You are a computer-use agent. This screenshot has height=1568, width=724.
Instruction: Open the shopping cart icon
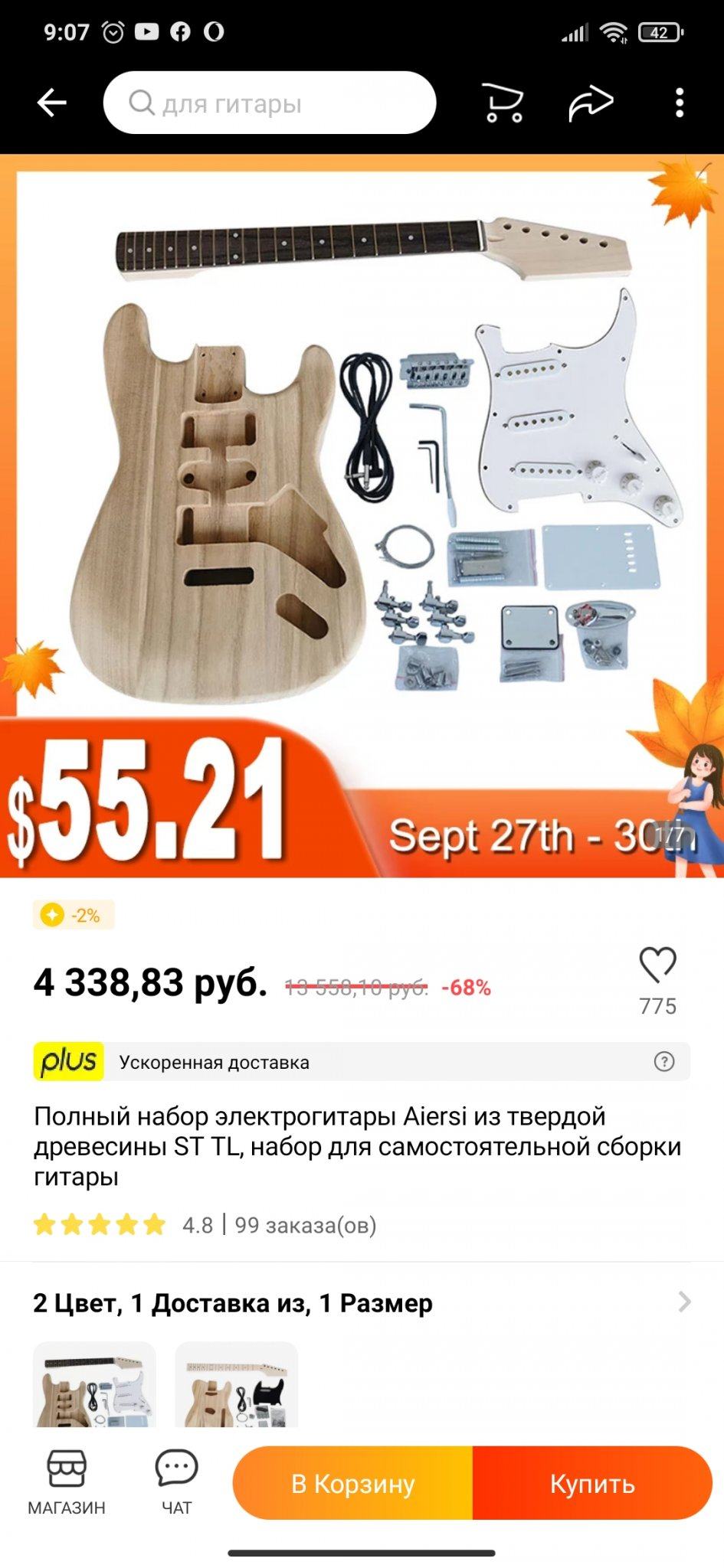coord(503,103)
